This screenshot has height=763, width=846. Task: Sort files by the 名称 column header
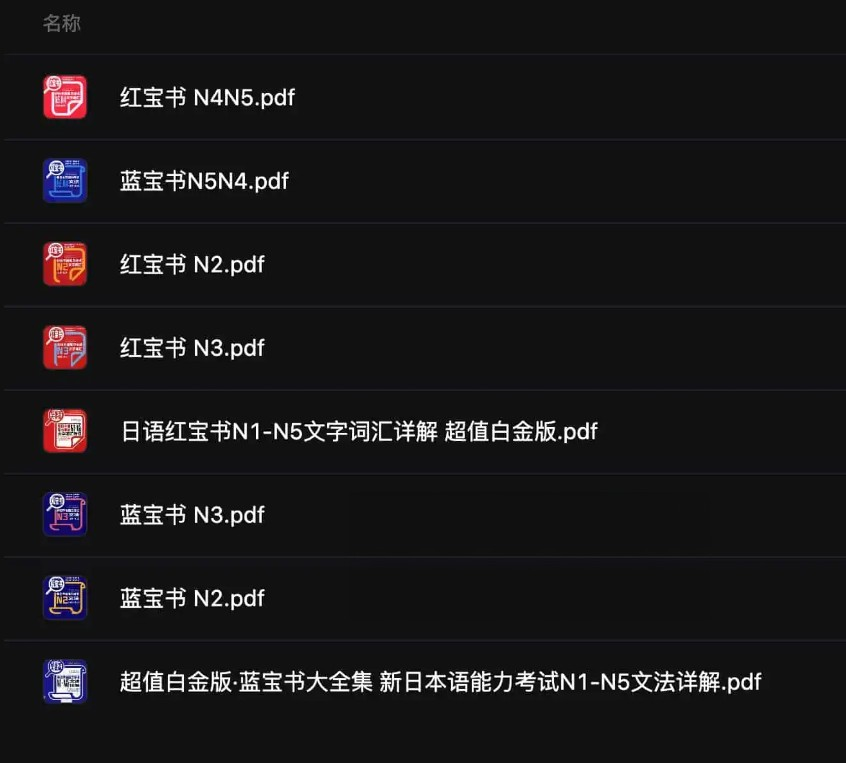(x=62, y=24)
